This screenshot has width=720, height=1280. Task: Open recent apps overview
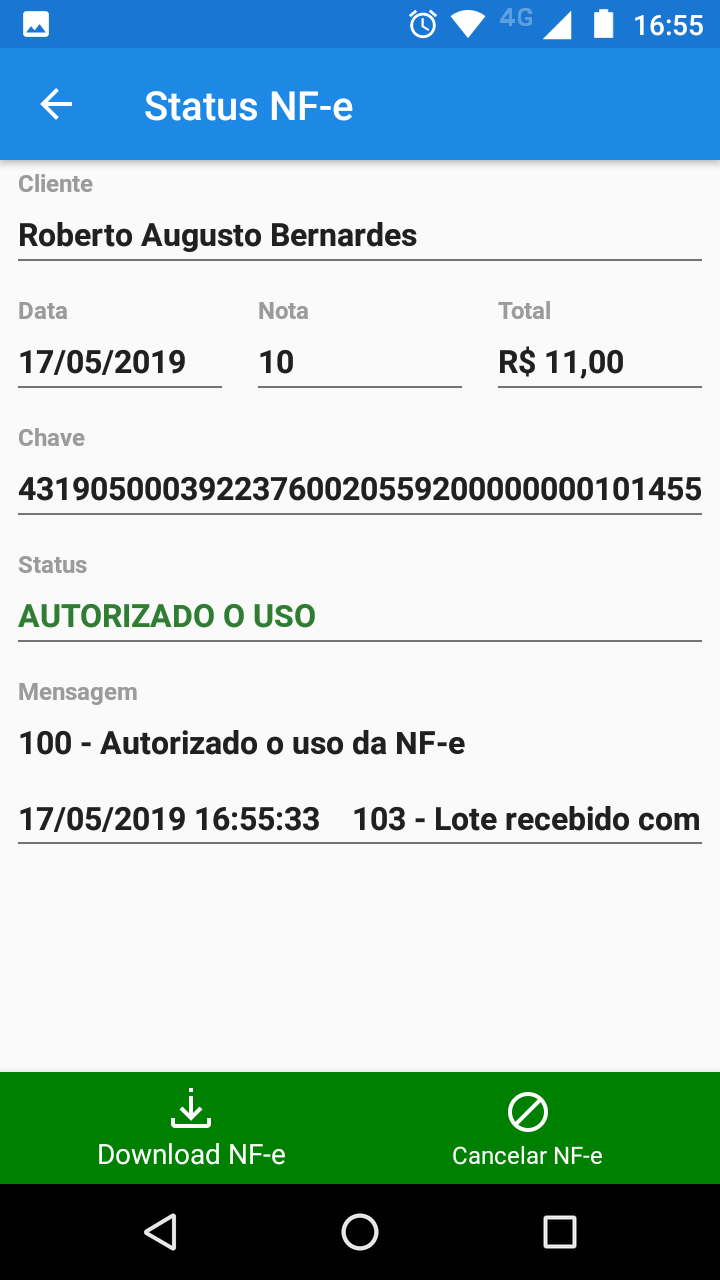click(x=559, y=1232)
